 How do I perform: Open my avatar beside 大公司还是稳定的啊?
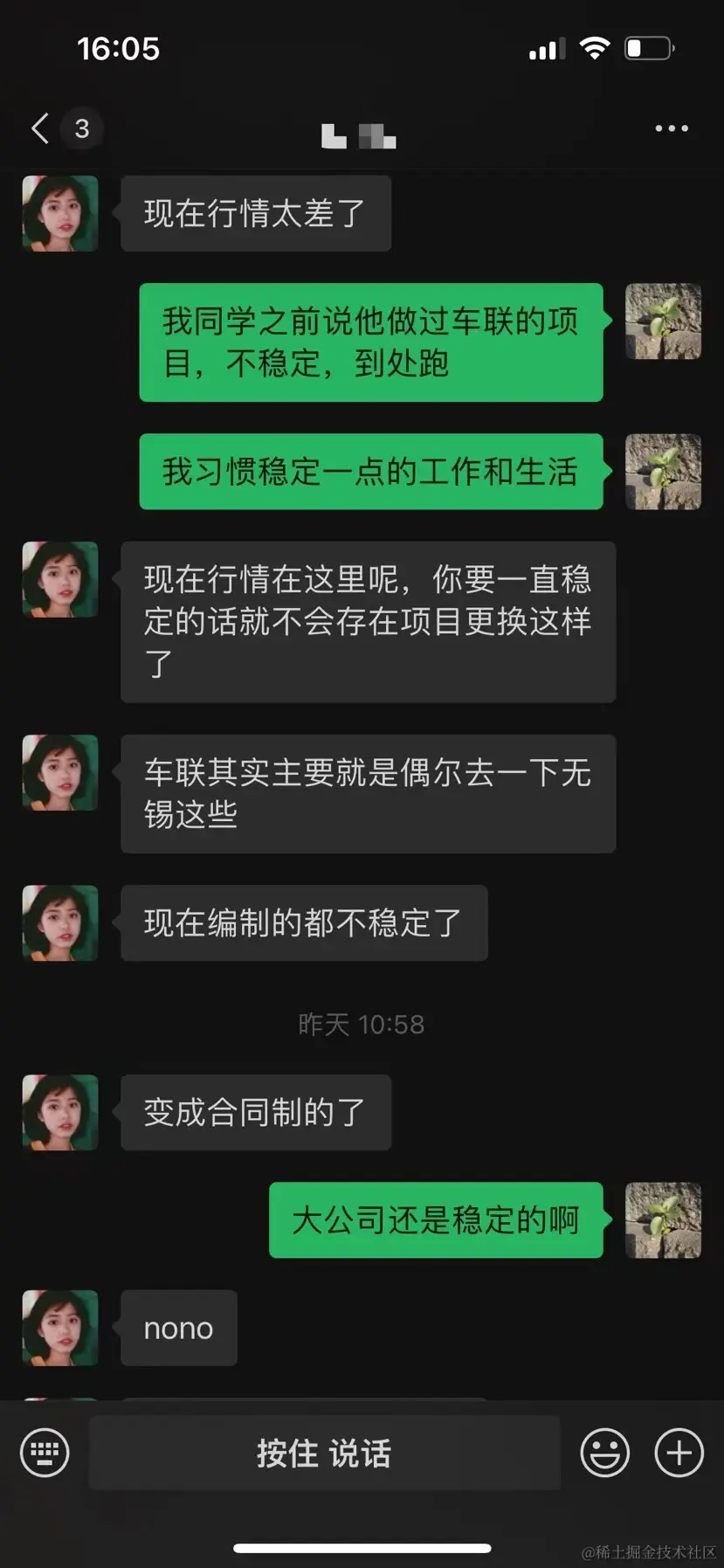click(663, 1219)
